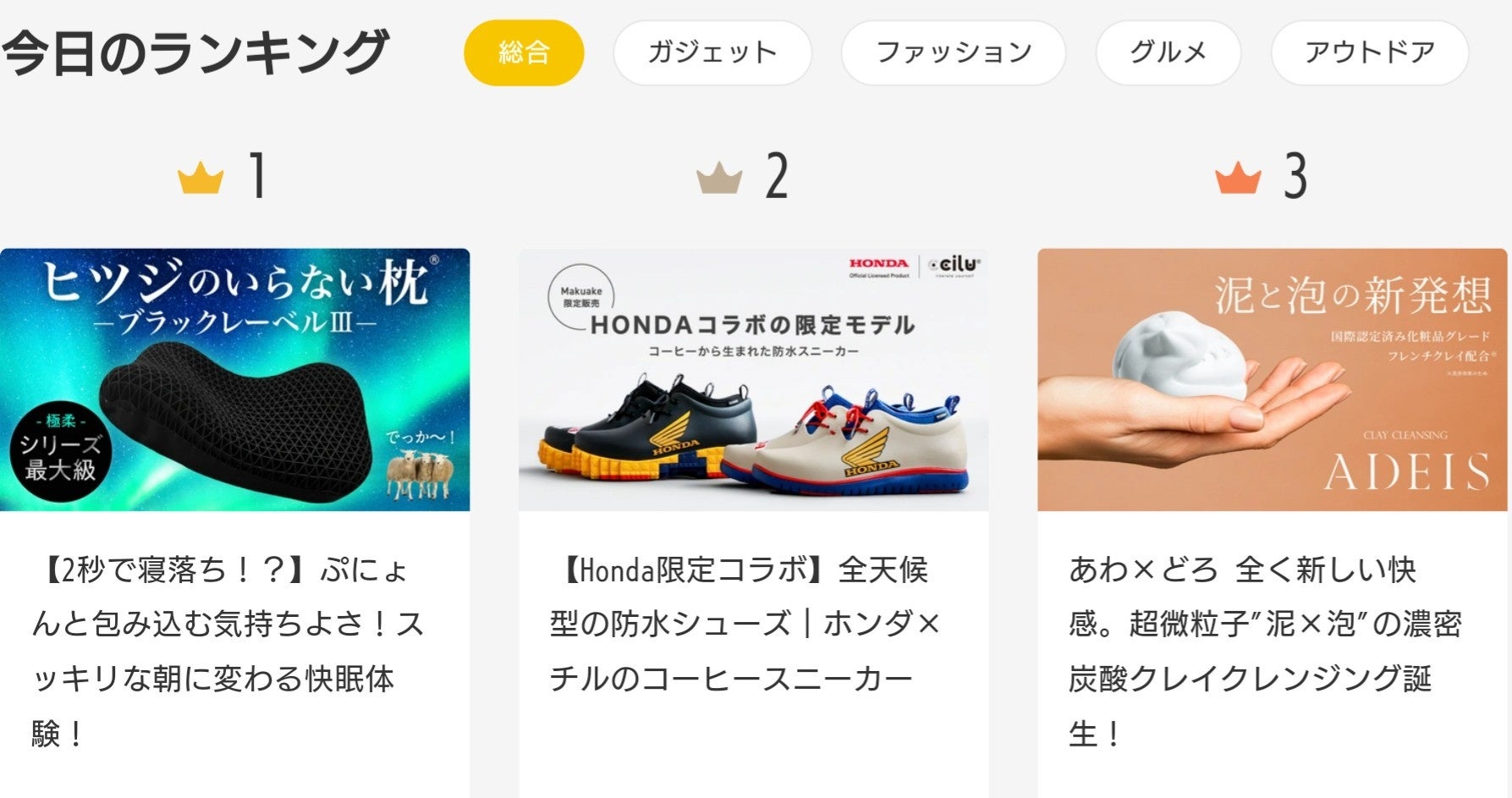
Task: Open the ヒツジのいらない枕 pillow project
Action: pos(234,380)
